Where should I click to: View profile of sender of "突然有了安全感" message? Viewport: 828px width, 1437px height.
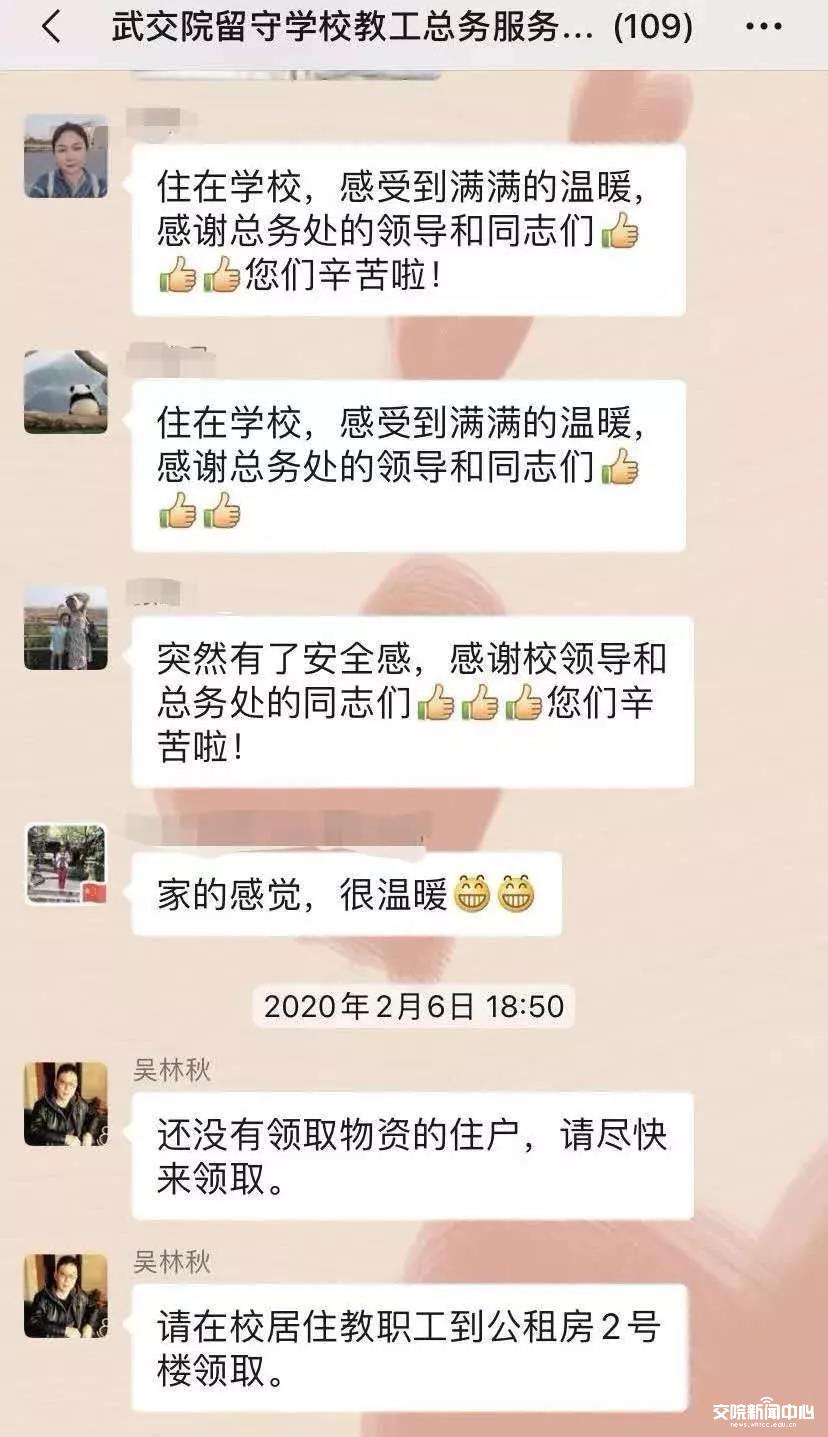pos(66,627)
